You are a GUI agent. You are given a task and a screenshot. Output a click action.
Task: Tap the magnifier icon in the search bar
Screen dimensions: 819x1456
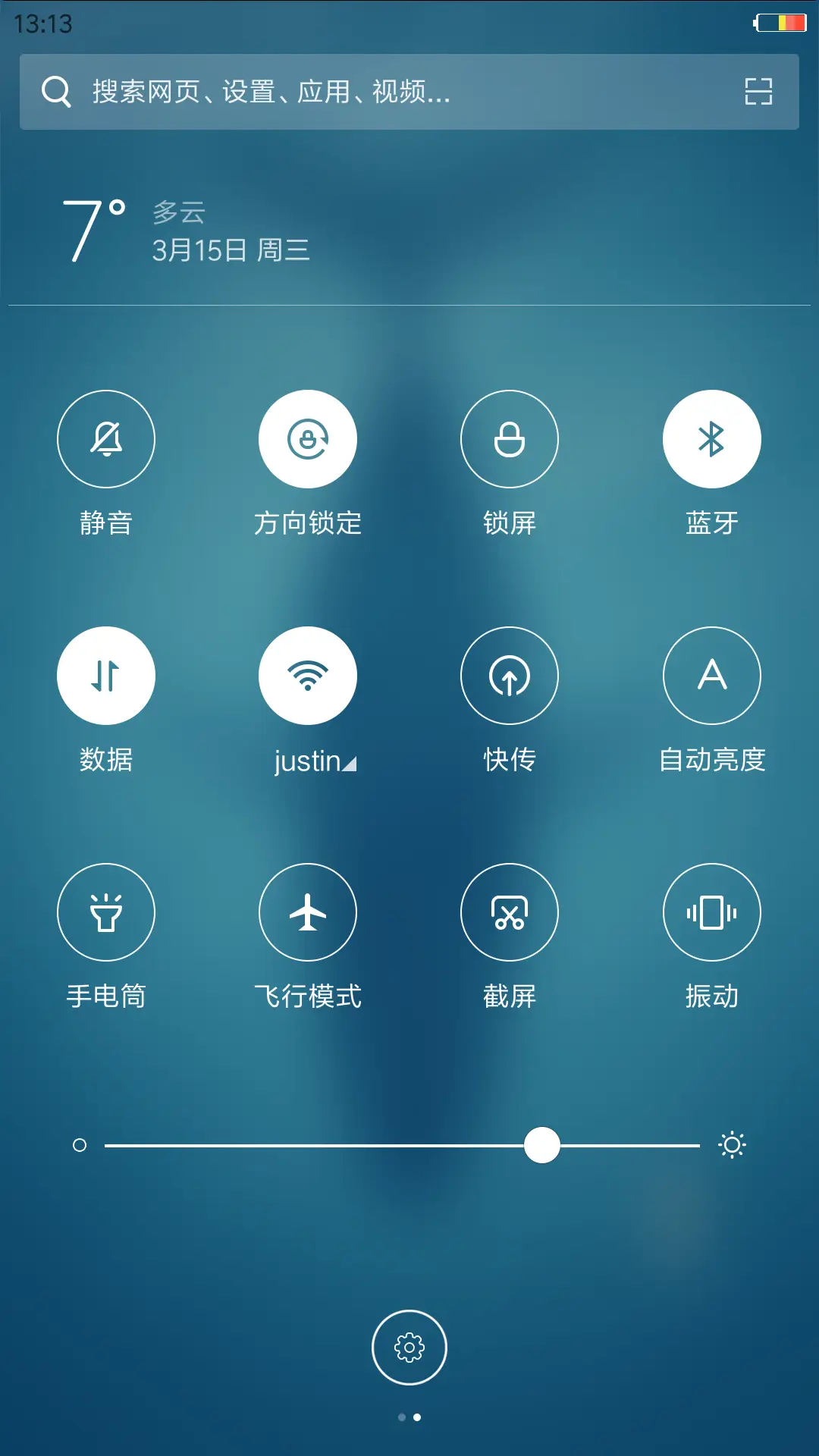pyautogui.click(x=56, y=93)
